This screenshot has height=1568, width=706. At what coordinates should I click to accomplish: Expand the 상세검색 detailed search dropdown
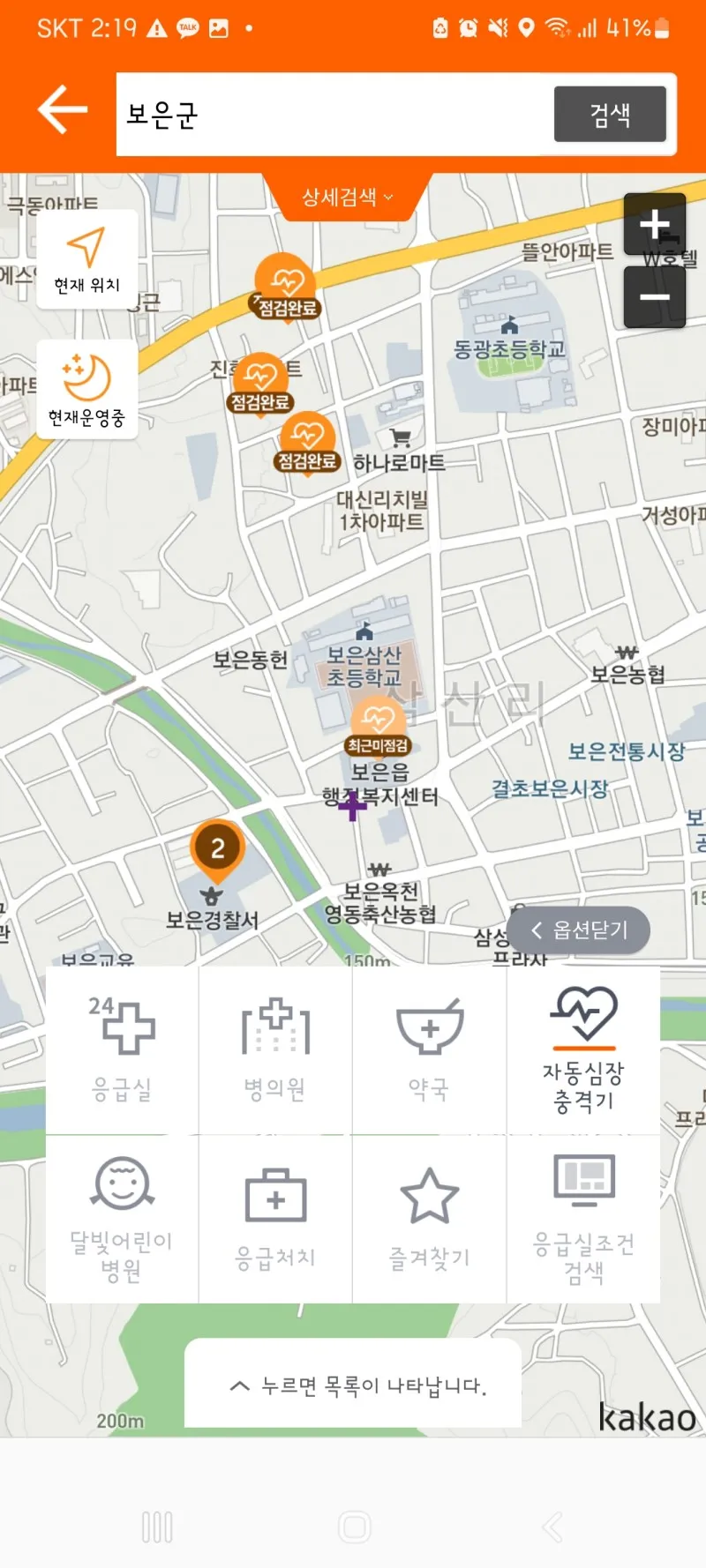coord(347,198)
